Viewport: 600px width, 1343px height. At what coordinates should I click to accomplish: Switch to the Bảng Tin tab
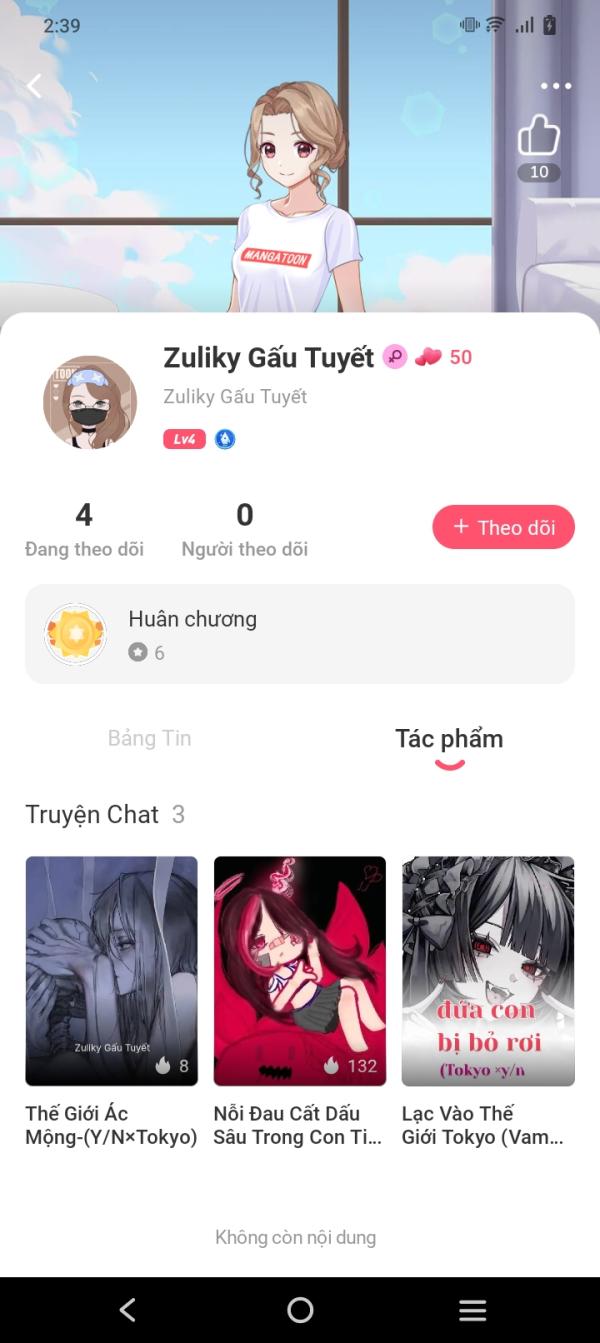(150, 738)
